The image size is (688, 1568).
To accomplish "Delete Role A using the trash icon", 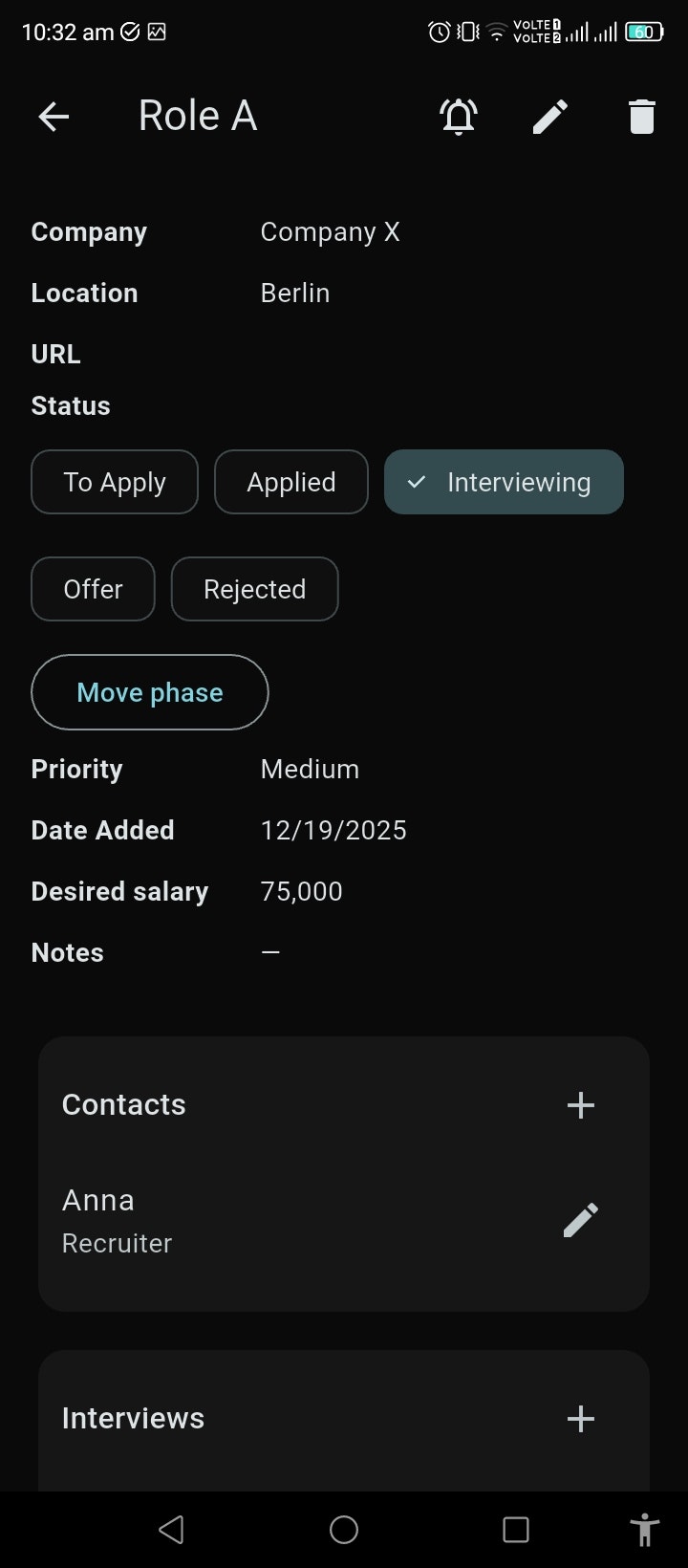I will click(x=641, y=116).
